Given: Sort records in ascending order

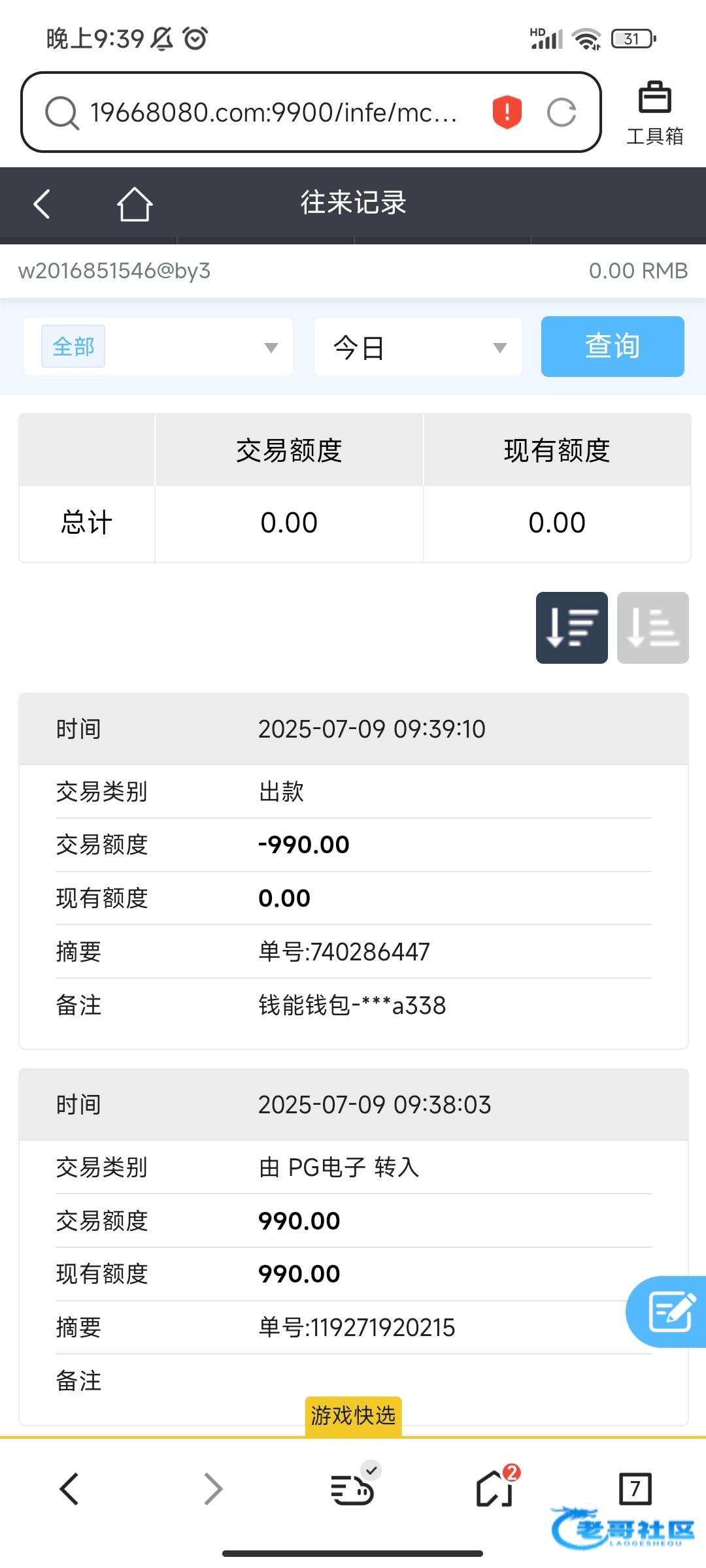Looking at the screenshot, I should point(653,628).
